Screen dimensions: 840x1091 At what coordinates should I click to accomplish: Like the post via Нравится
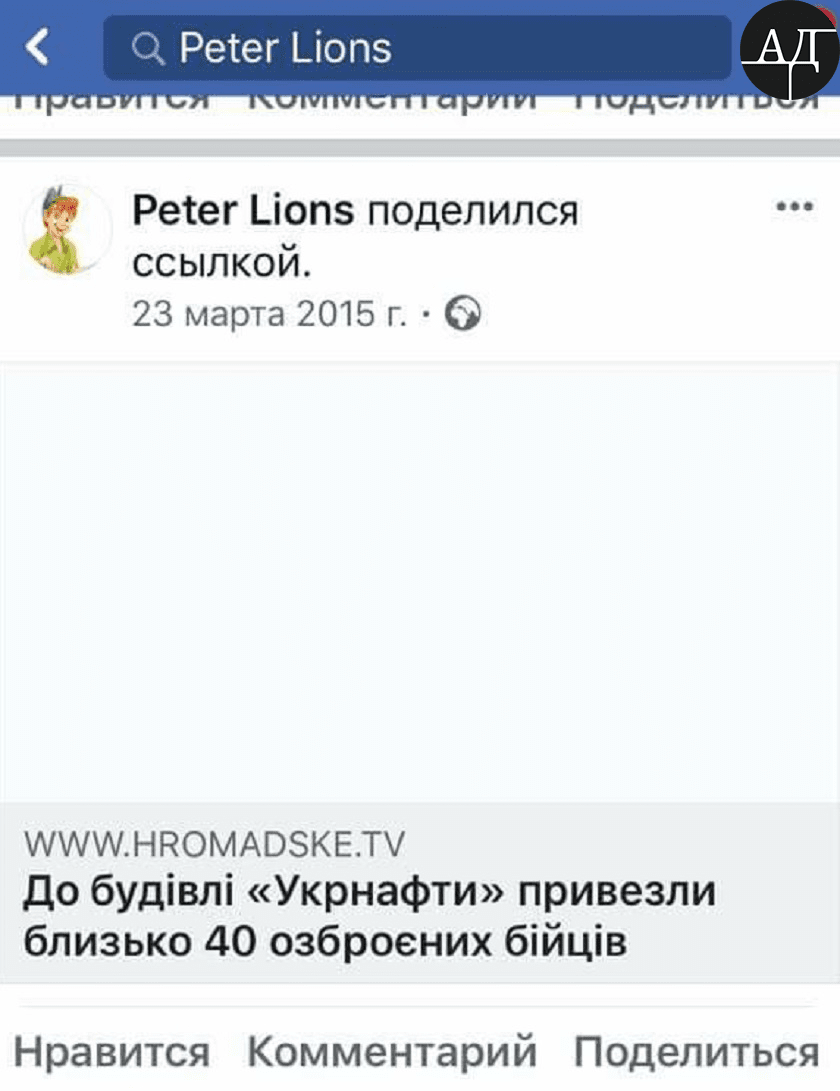(x=112, y=1052)
